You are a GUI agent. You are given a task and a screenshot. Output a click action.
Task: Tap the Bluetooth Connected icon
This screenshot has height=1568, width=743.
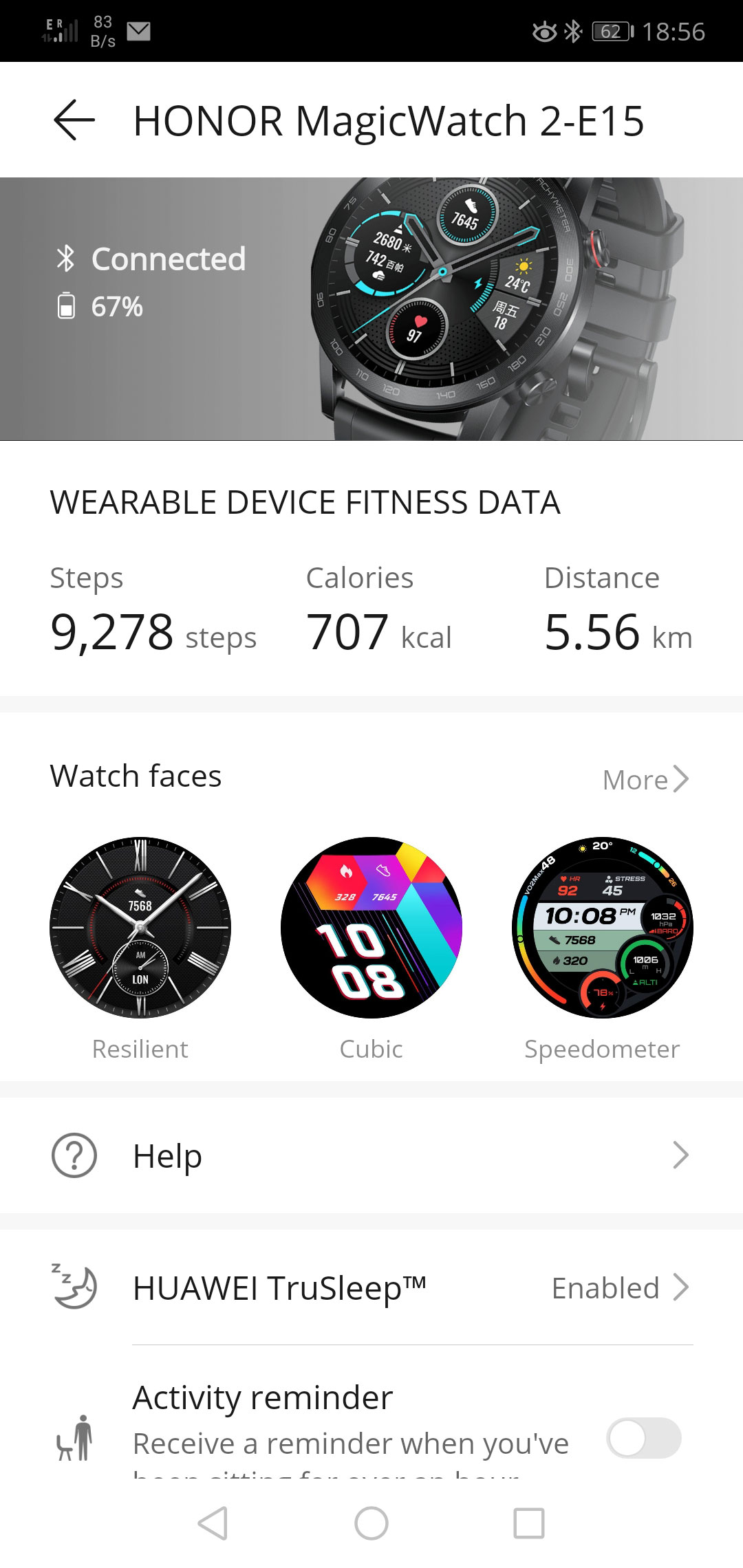[x=65, y=259]
